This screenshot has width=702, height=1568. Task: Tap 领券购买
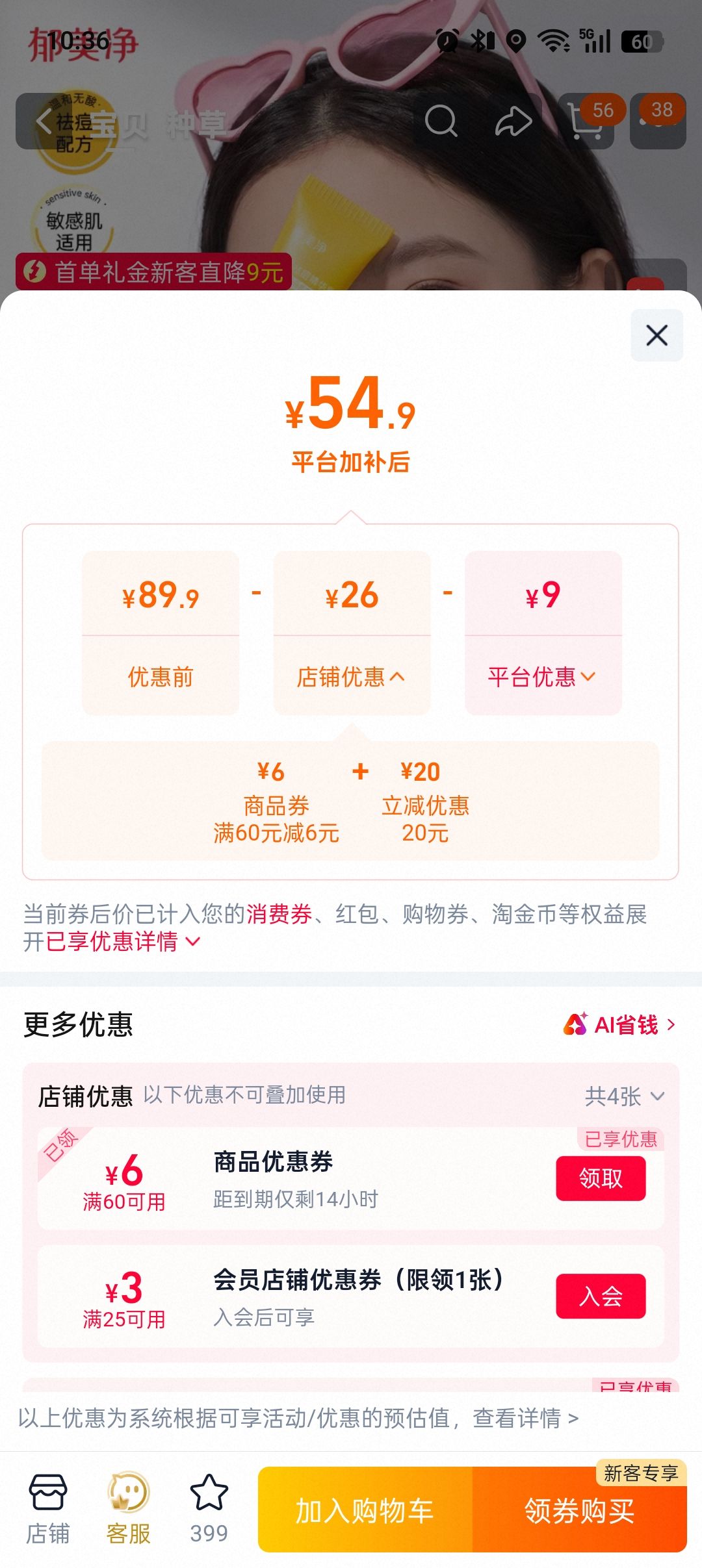click(580, 1510)
